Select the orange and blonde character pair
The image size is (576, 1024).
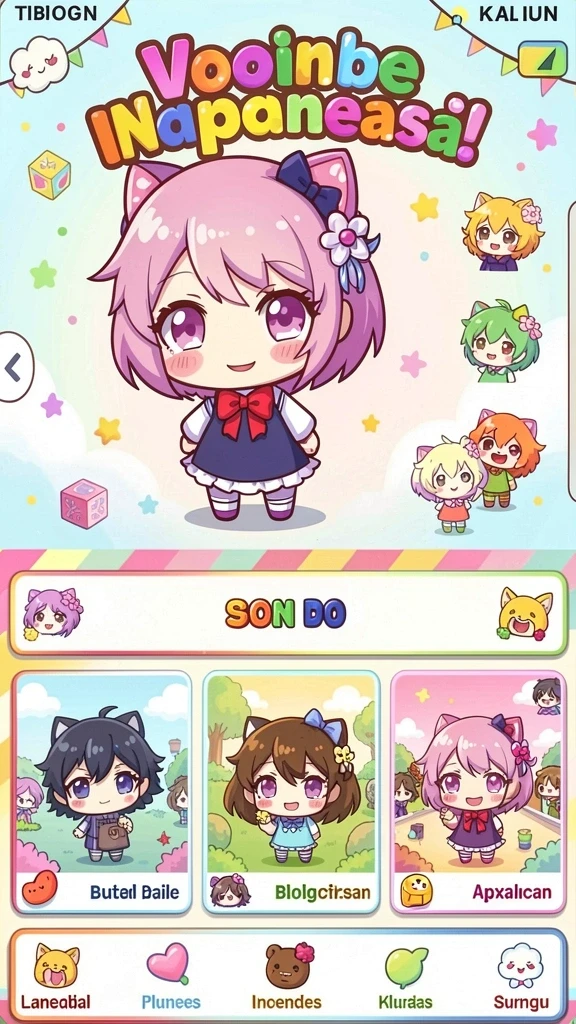(x=477, y=472)
